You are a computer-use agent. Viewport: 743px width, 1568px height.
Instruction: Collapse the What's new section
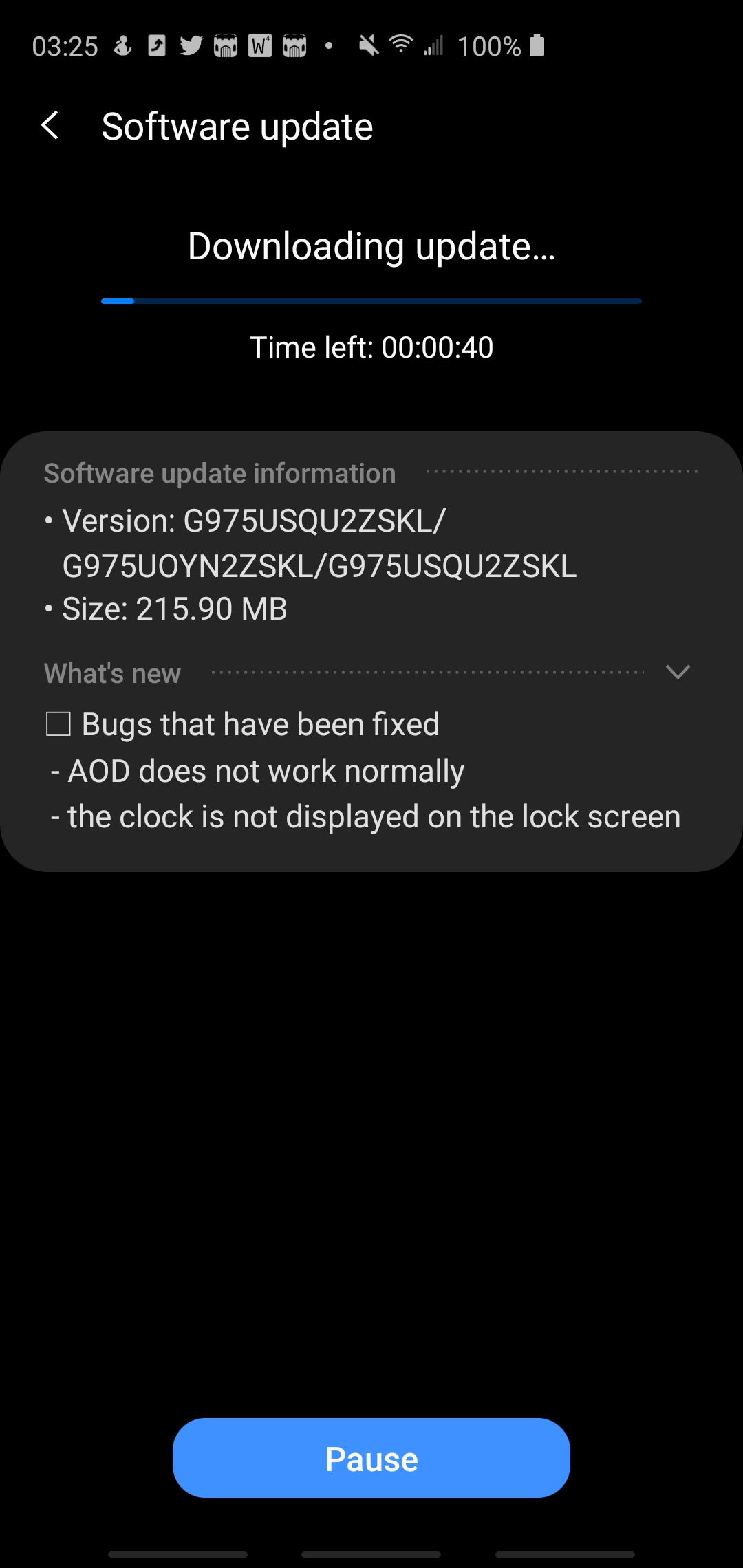[x=678, y=672]
